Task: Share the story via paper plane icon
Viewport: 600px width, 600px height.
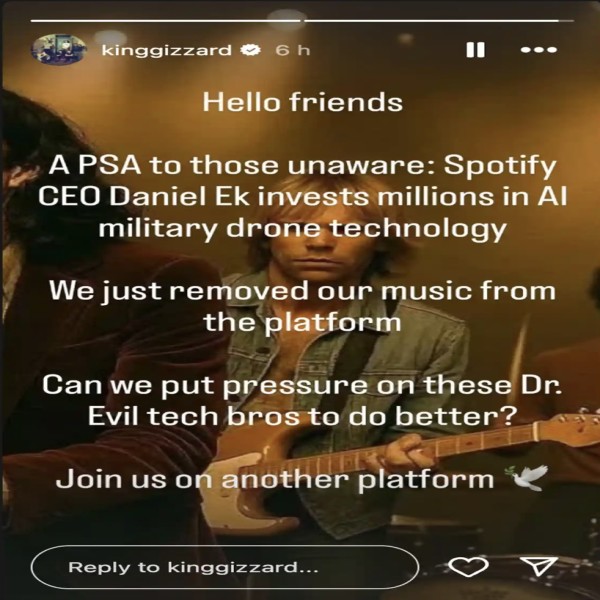Action: (x=539, y=567)
